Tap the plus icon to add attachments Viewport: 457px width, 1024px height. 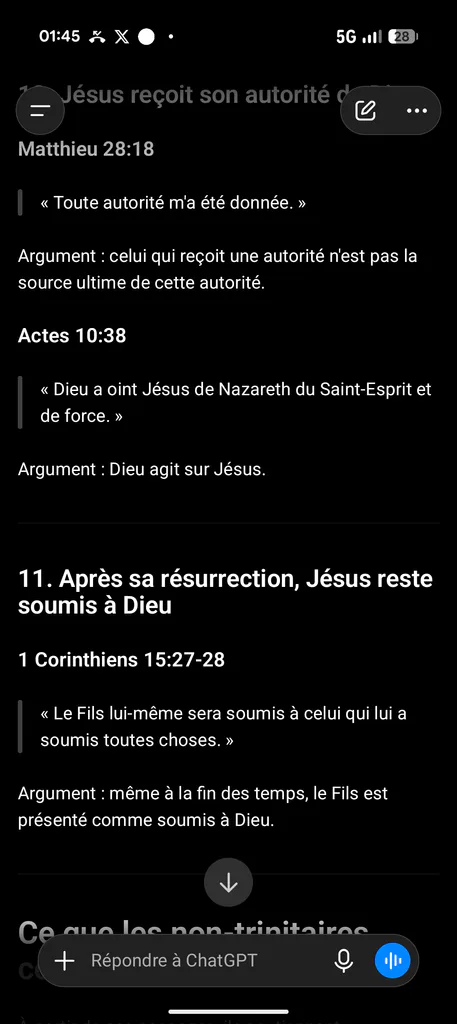65,961
